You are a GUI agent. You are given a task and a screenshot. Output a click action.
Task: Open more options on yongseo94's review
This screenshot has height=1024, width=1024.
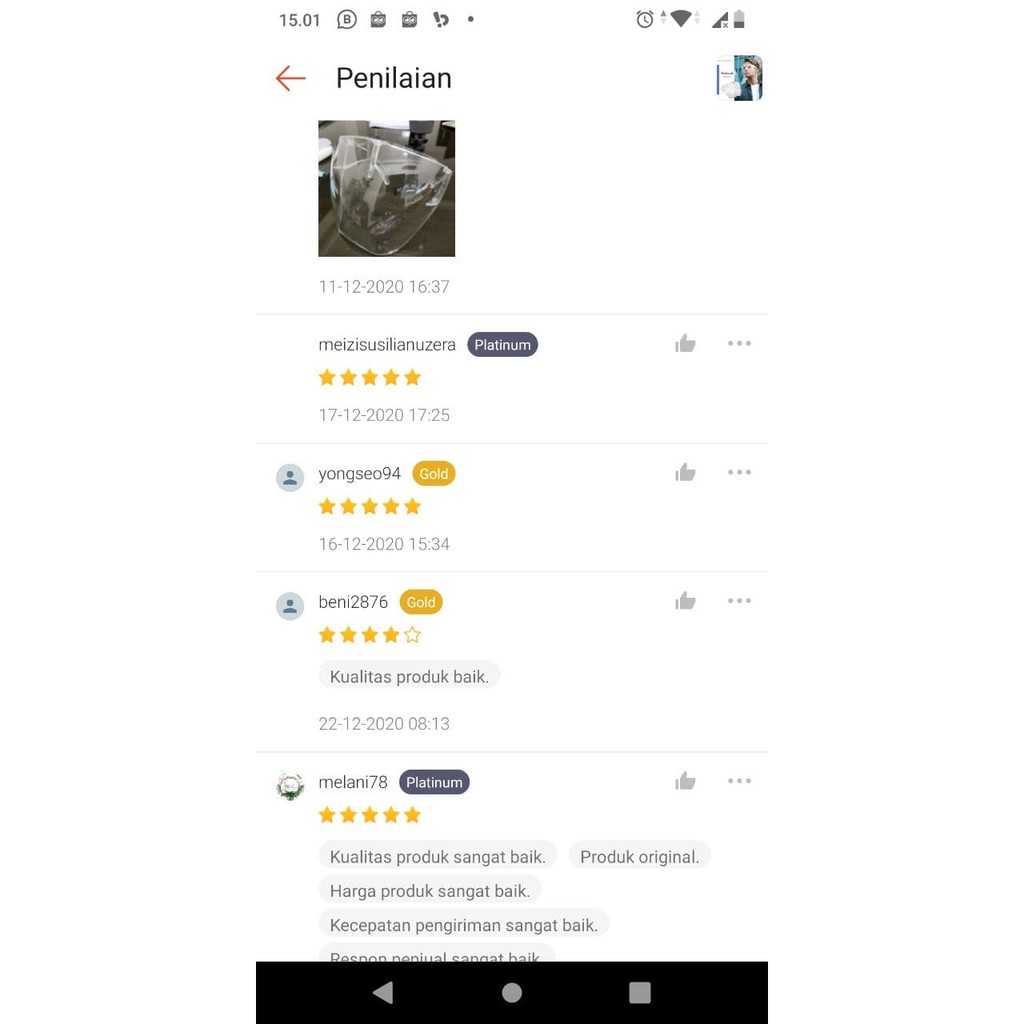(739, 473)
